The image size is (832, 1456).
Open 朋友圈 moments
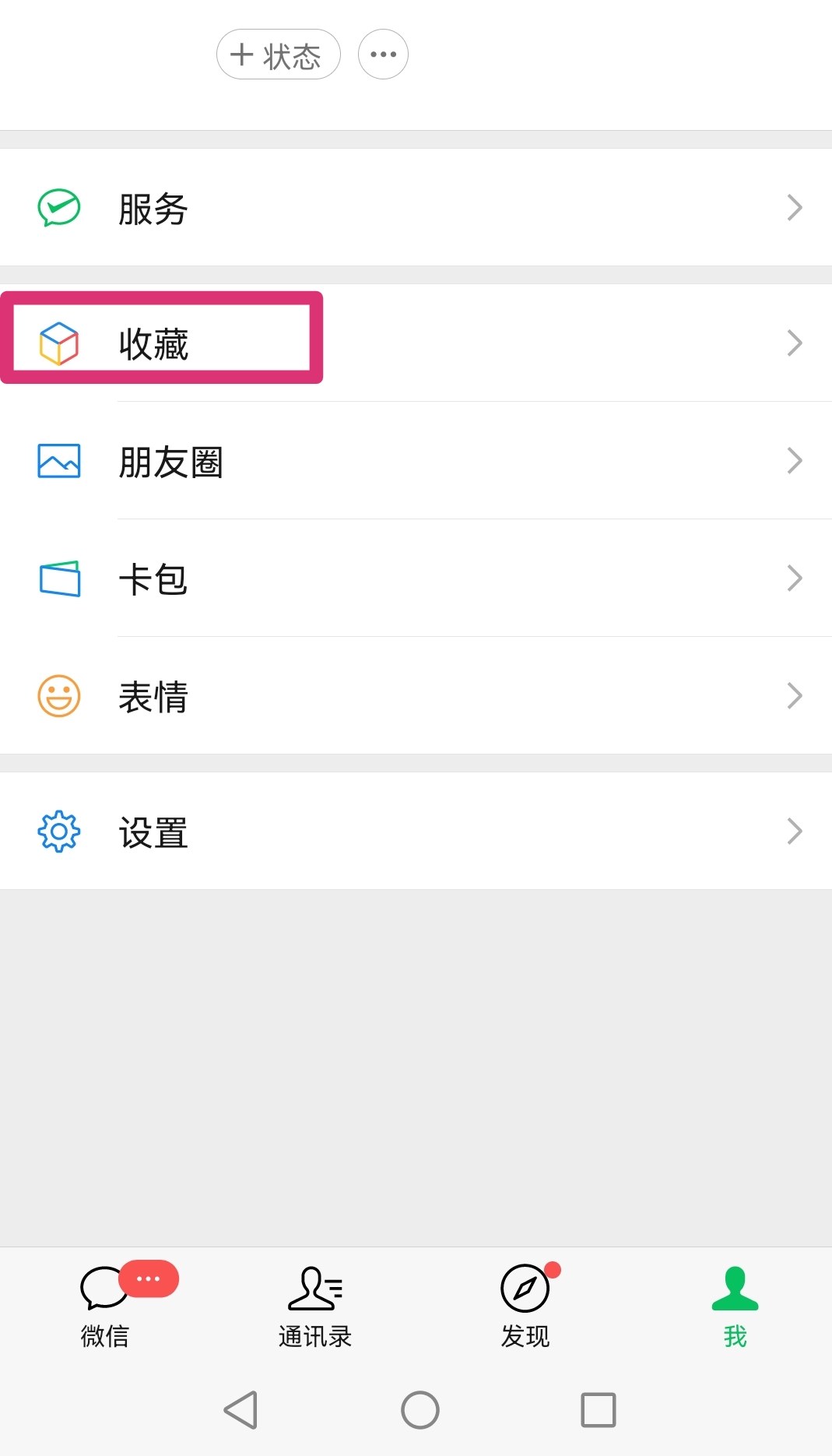tap(416, 461)
